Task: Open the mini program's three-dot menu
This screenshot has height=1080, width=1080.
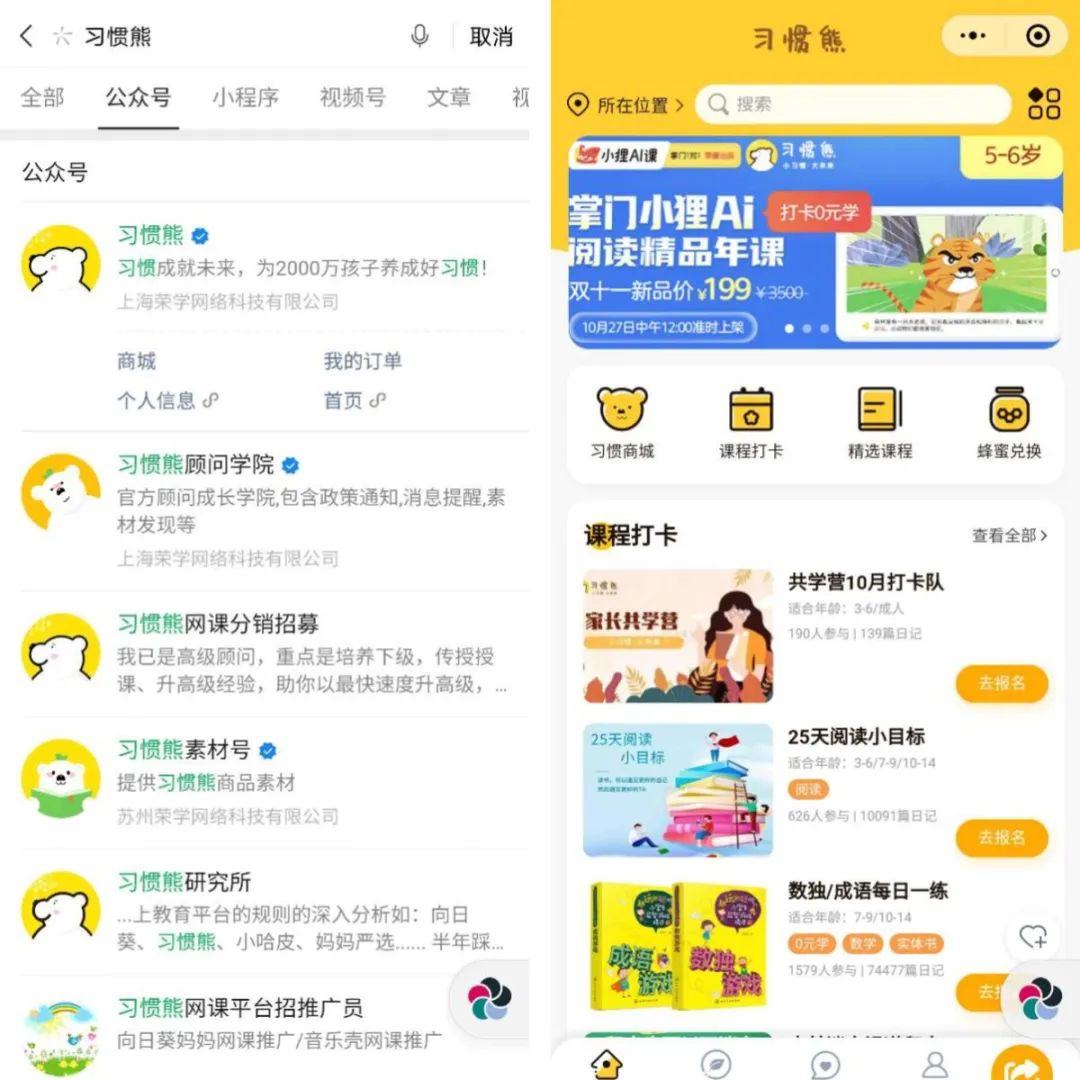Action: point(972,37)
